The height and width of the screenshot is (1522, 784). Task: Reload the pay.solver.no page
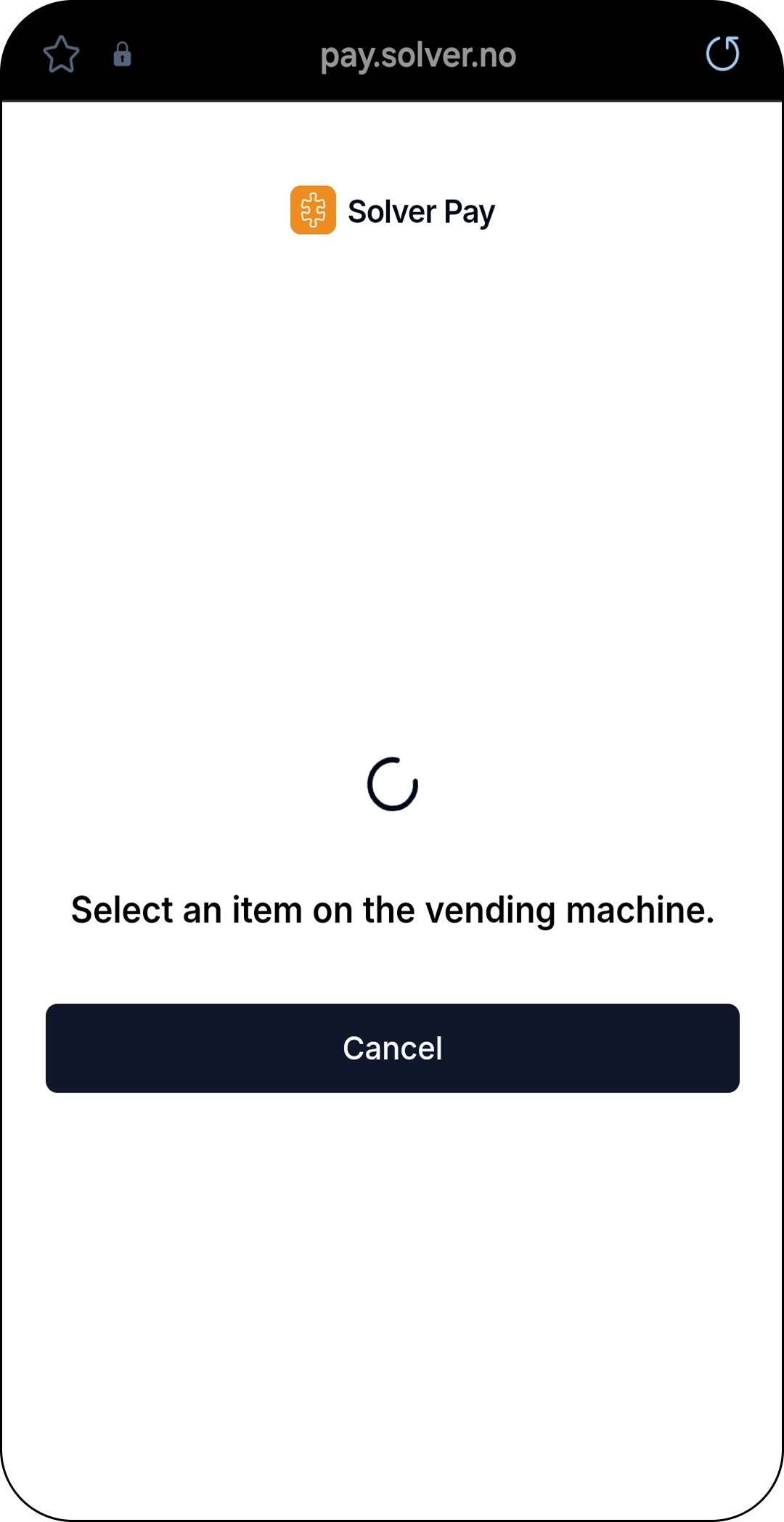coord(722,54)
